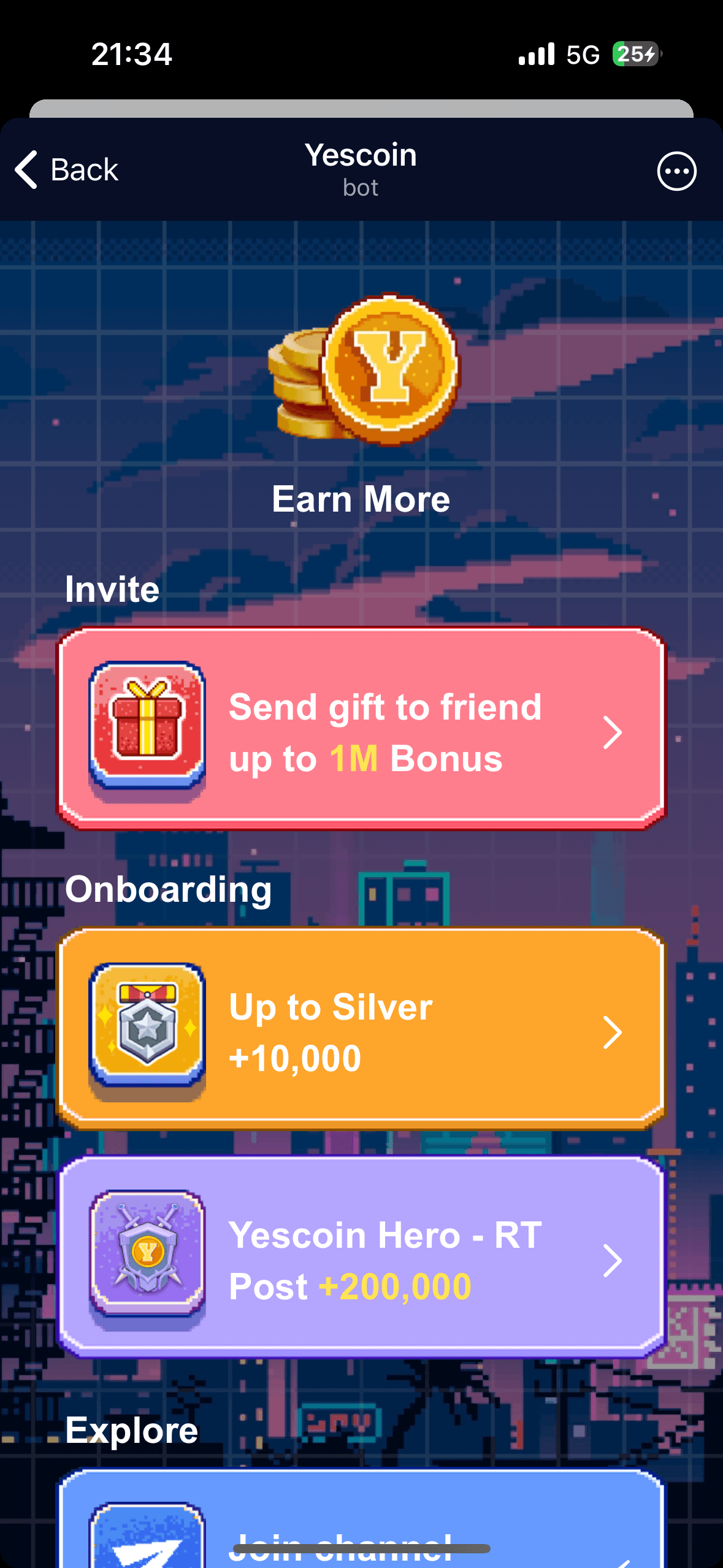The width and height of the screenshot is (723, 1568).
Task: Open the Yescoin Hero RT Post task
Action: [x=361, y=1258]
